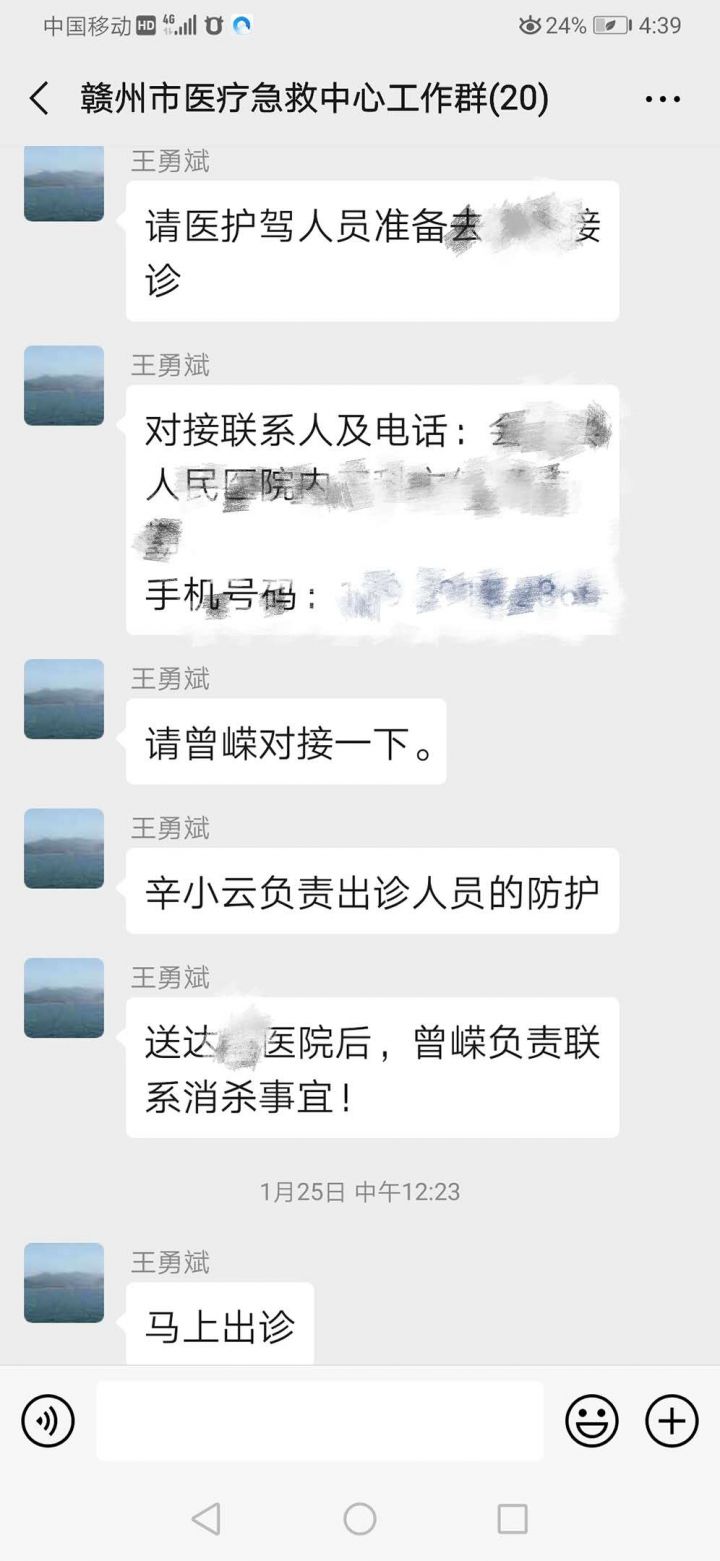Viewport: 720px width, 1561px height.
Task: Tap 王勇斌's avatar beside 马上出诊
Action: pos(64,1283)
